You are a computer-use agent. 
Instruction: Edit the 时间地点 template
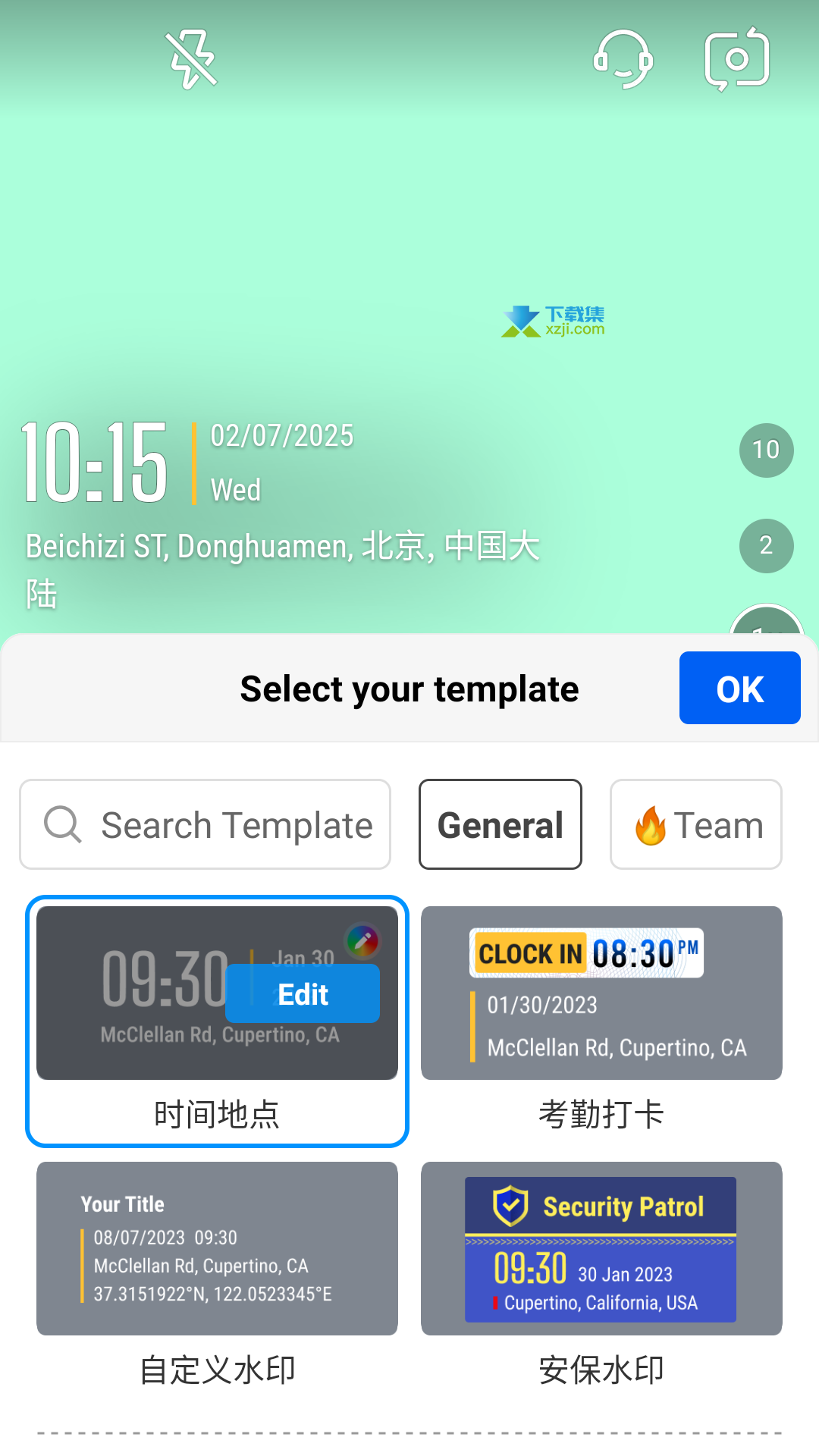[303, 993]
